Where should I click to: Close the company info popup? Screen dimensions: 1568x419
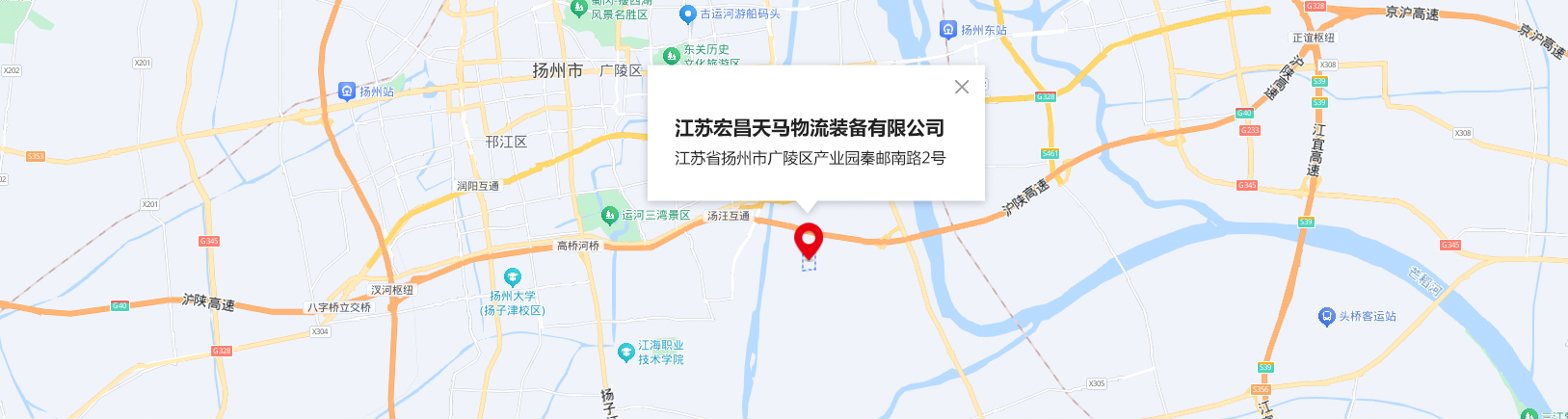tap(961, 87)
